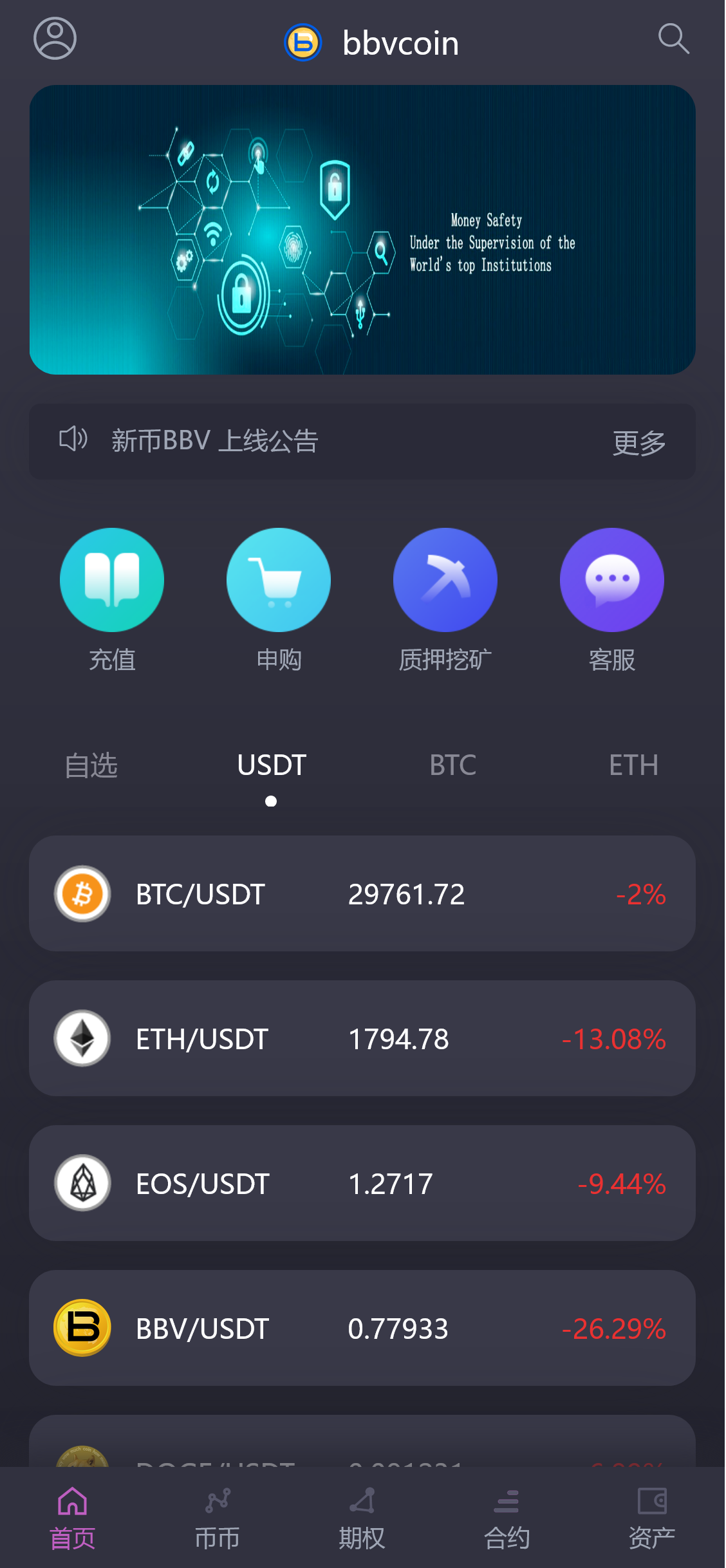Screen dimensions: 726x1568
Task: Open the BTC/USDT trading pair
Action: tap(362, 893)
